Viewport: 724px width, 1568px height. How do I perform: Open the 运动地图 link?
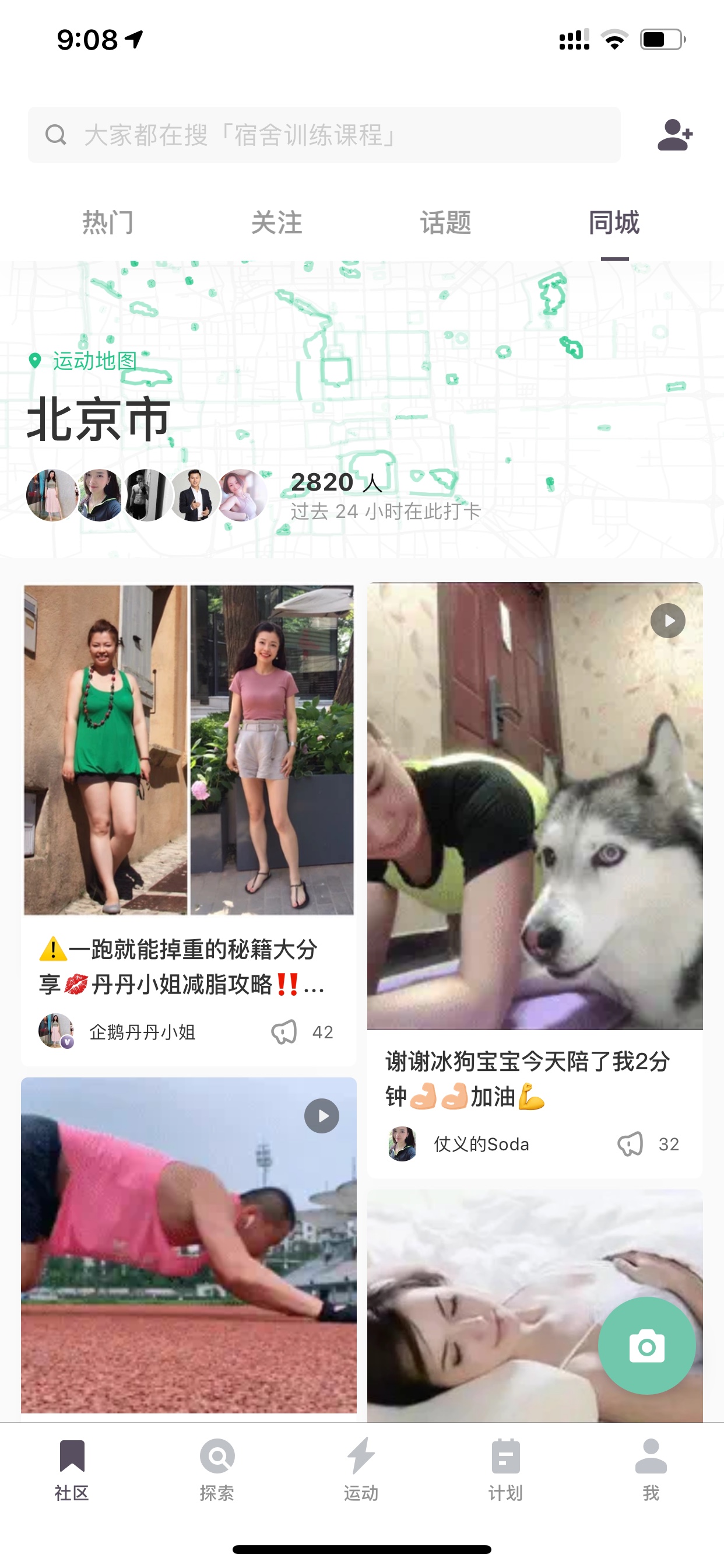tap(83, 361)
